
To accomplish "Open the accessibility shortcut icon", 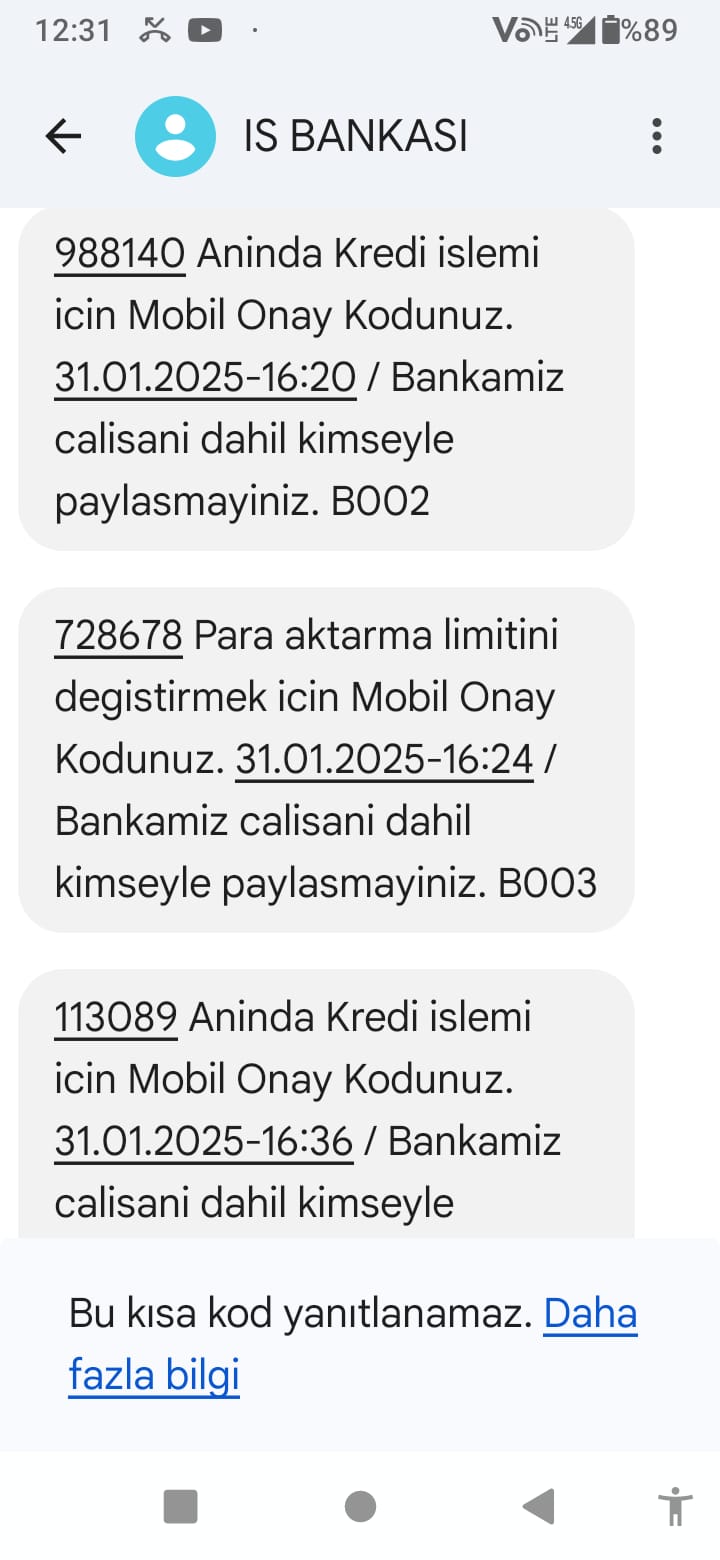I will tap(675, 1506).
